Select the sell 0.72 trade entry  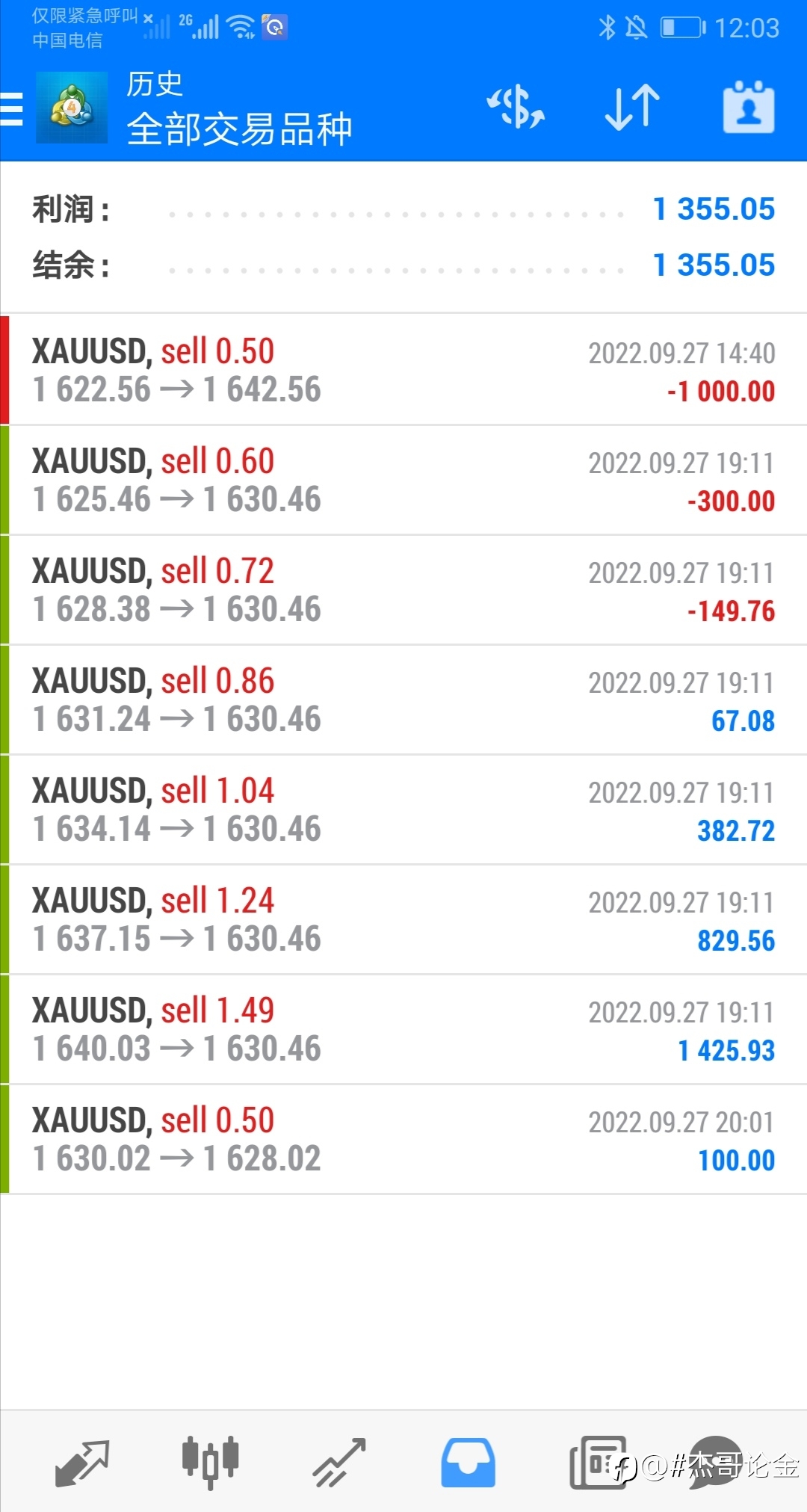click(403, 590)
